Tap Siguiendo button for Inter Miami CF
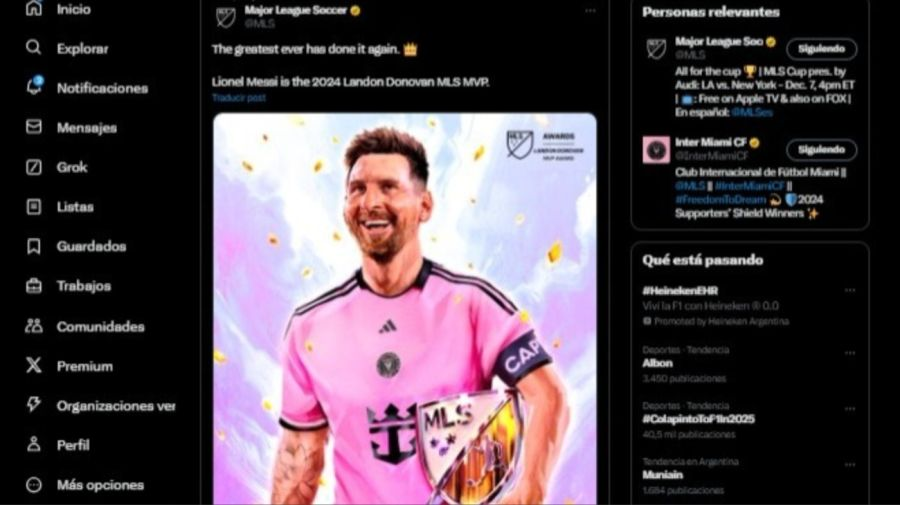This screenshot has height=505, width=900. (x=821, y=150)
